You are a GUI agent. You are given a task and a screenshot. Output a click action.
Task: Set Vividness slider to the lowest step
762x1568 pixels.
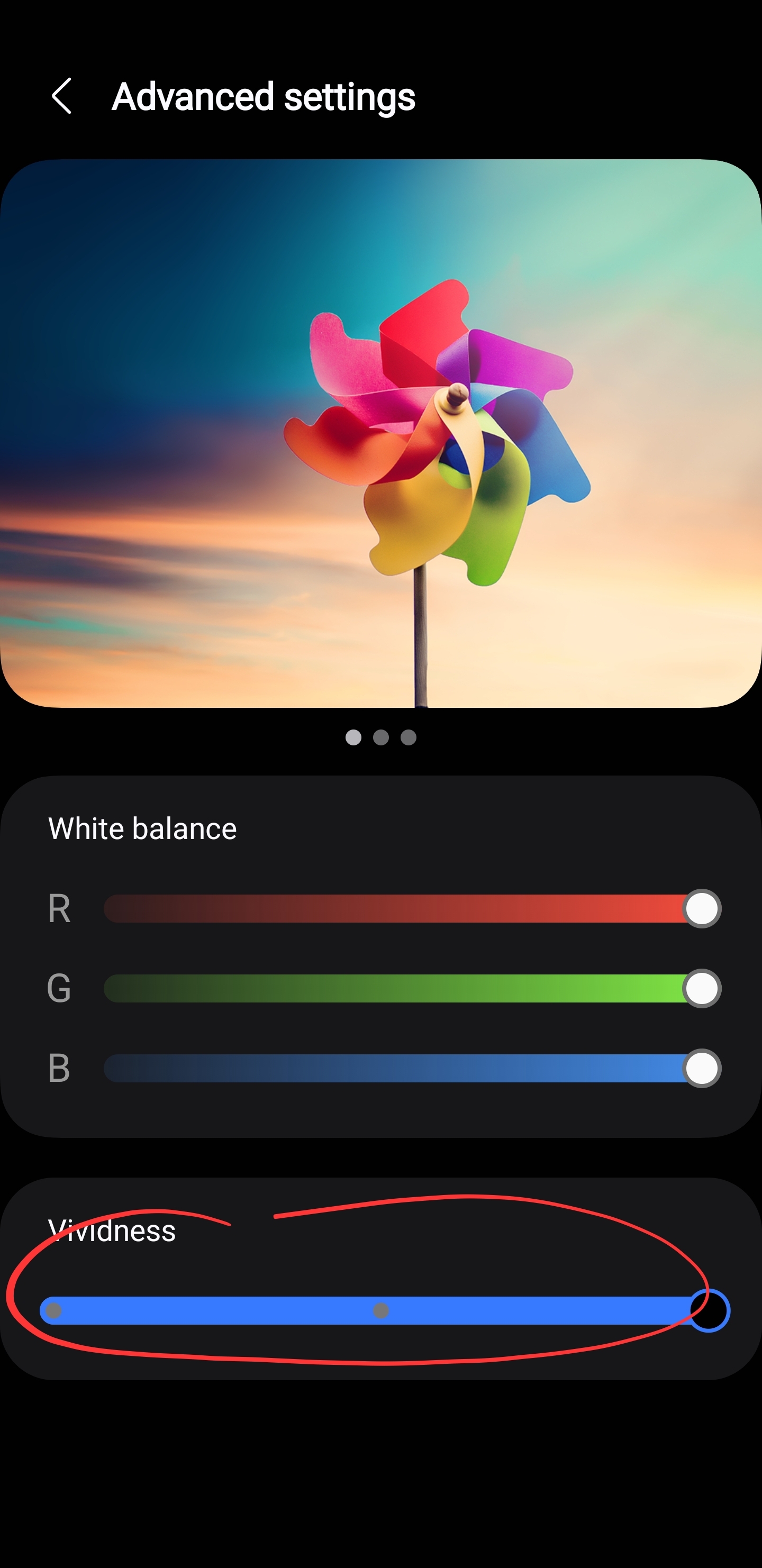(x=53, y=1310)
